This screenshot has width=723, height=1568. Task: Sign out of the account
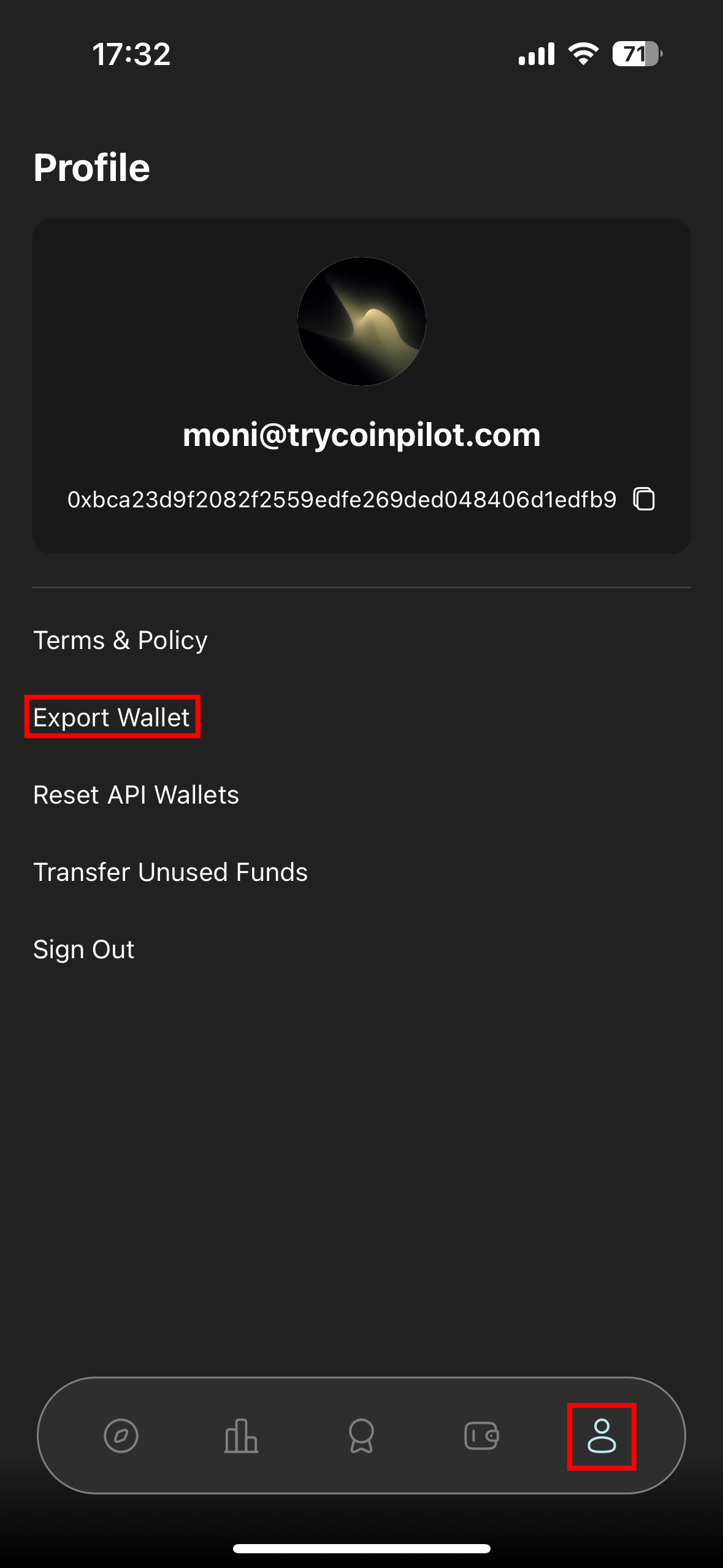83,949
